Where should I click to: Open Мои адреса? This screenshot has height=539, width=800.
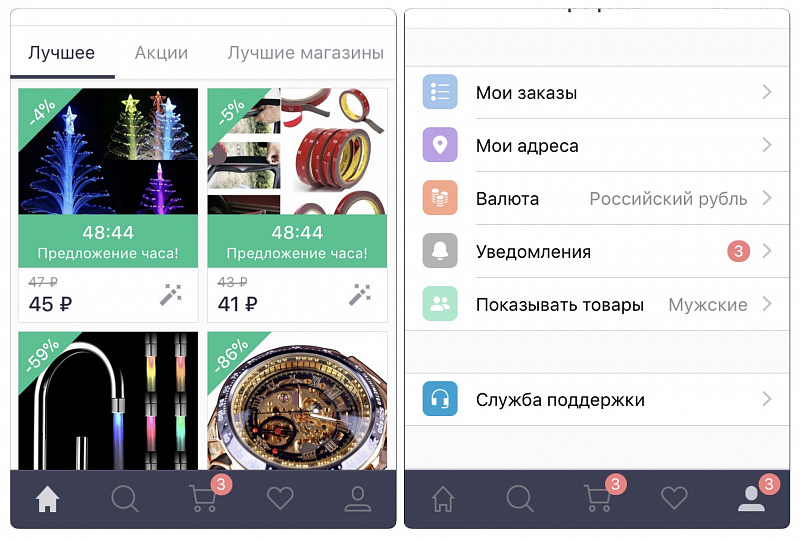pos(596,146)
